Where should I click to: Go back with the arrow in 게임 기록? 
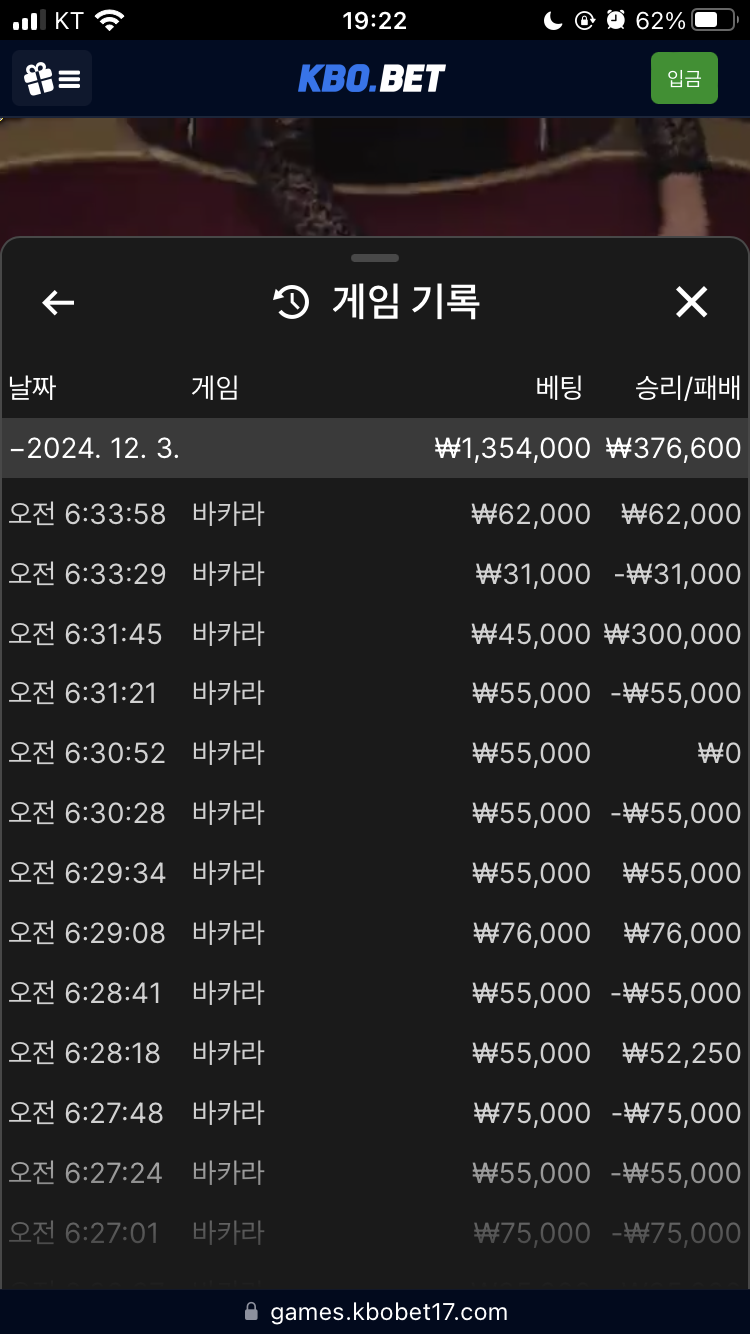tap(58, 302)
